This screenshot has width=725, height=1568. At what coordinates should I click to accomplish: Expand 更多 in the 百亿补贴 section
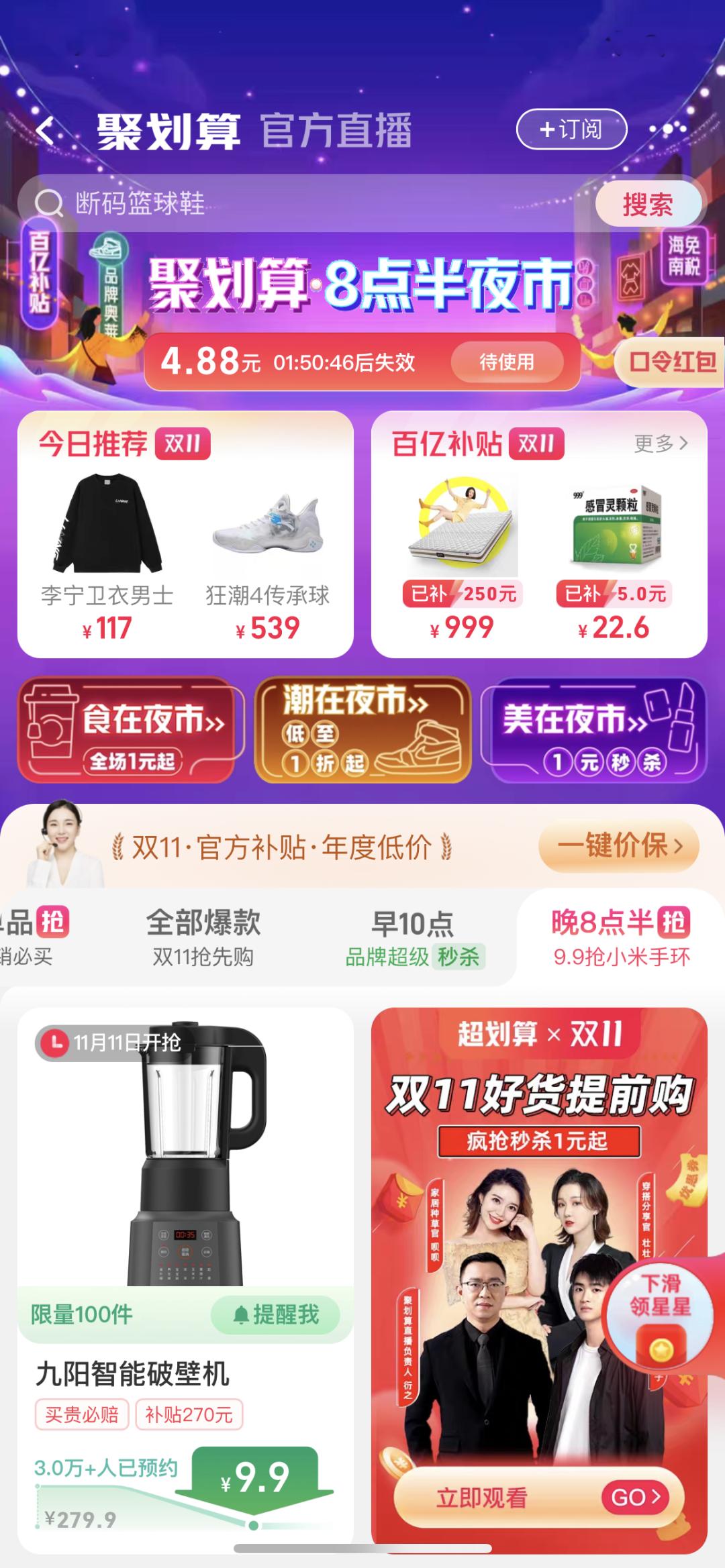pos(659,444)
